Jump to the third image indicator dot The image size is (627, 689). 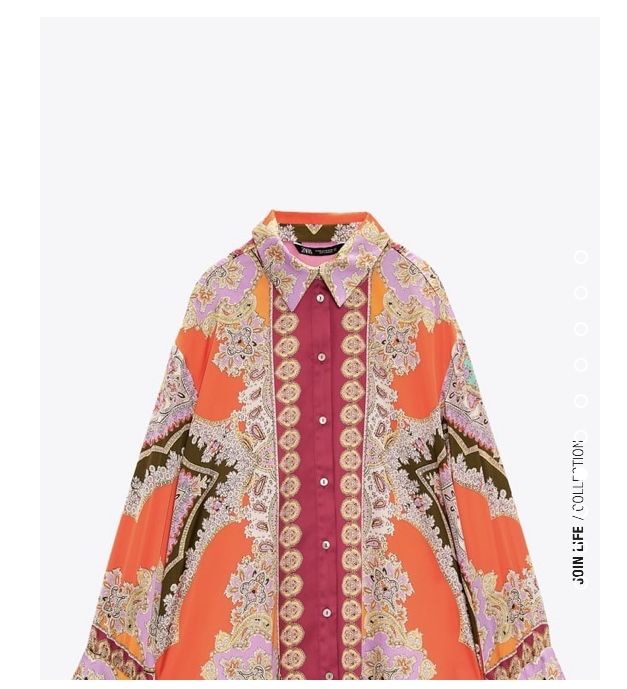coord(580,329)
